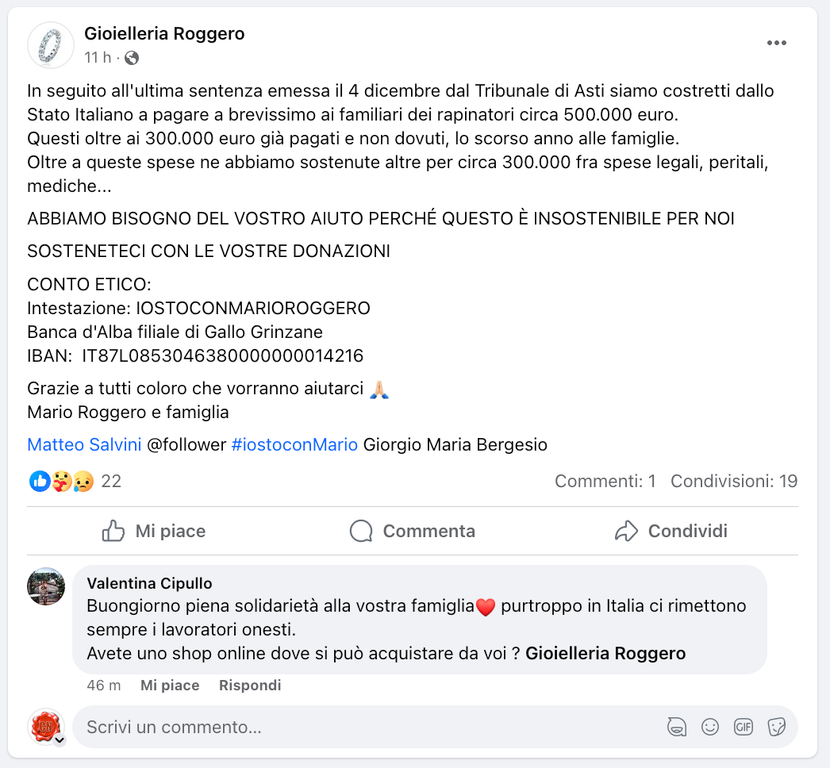
Task: Open the Matteo Salvini tagged link
Action: (84, 445)
